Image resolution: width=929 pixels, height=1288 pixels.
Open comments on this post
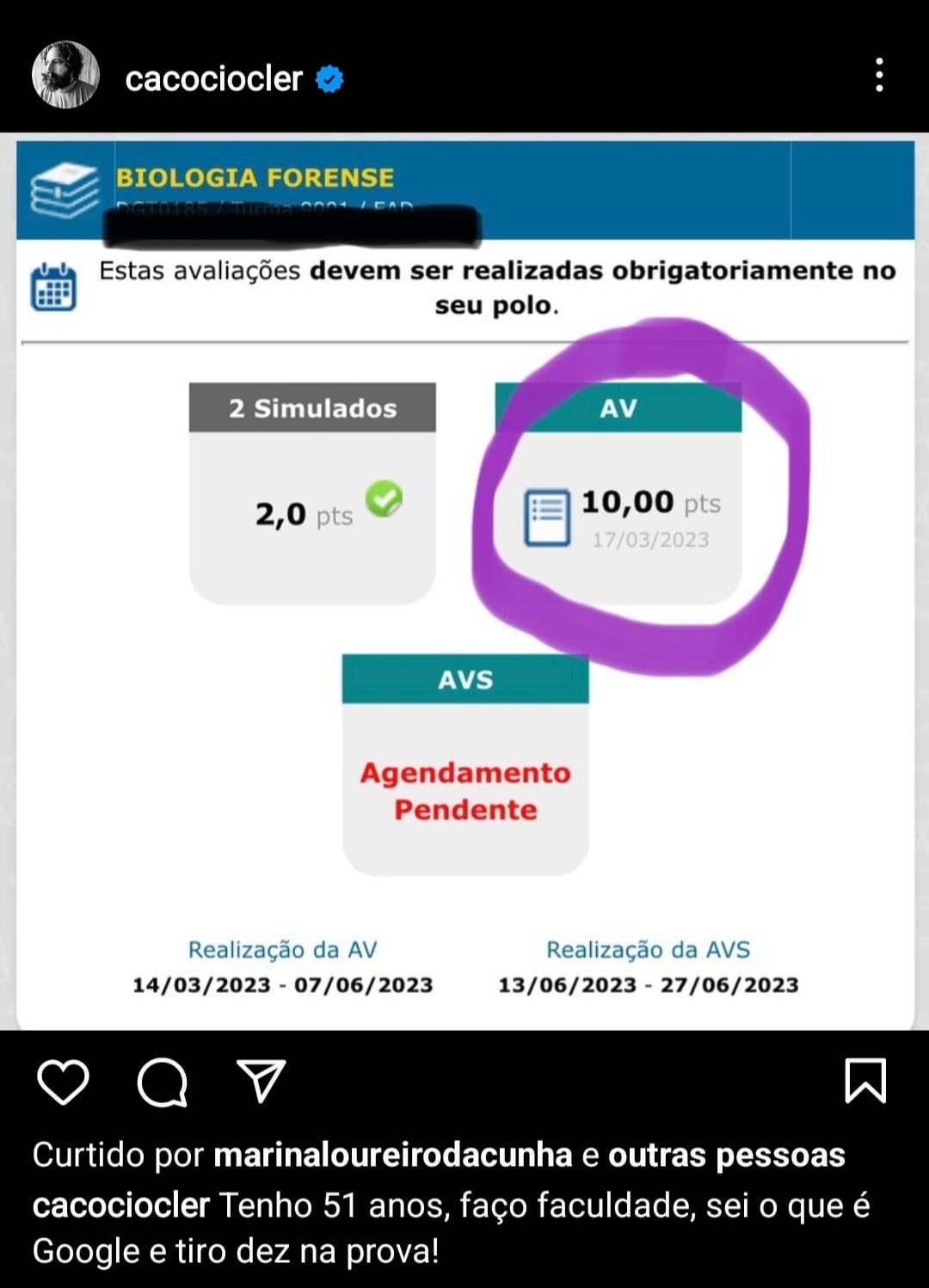162,1081
